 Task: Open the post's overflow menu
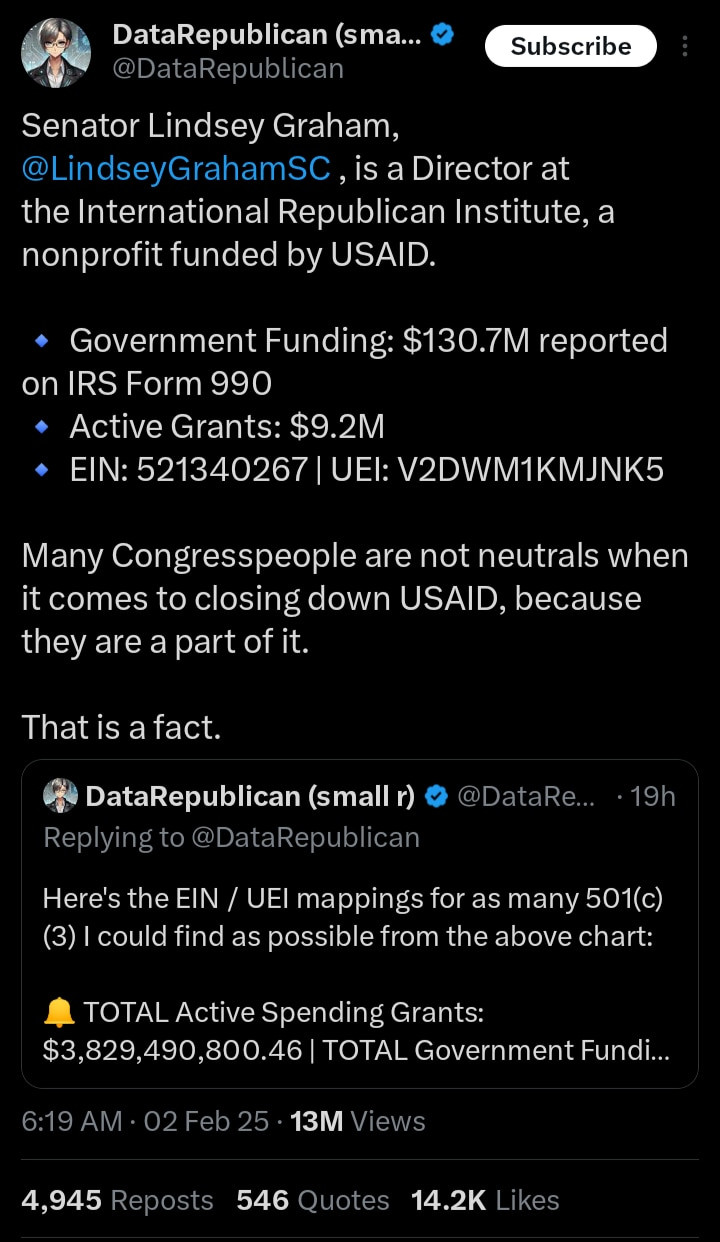pos(685,46)
